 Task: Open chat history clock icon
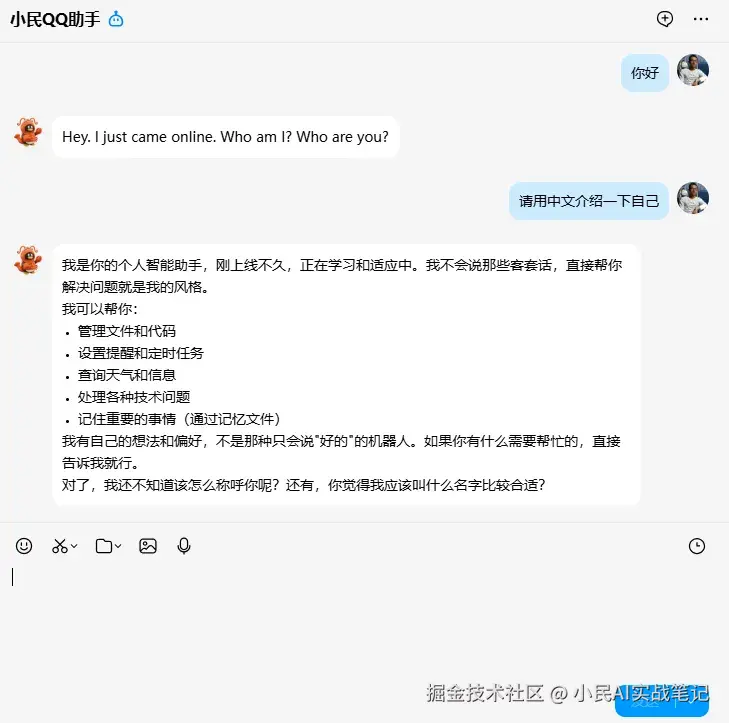point(697,546)
